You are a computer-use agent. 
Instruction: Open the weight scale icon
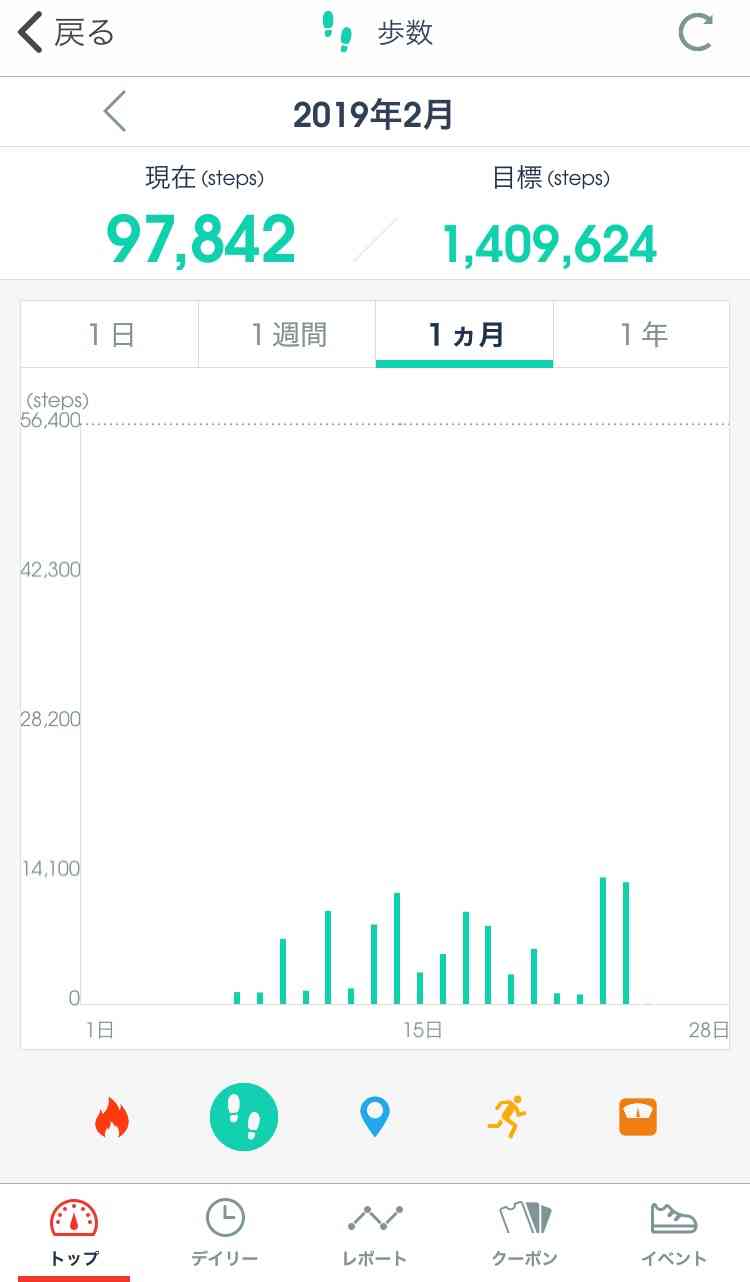point(638,1117)
